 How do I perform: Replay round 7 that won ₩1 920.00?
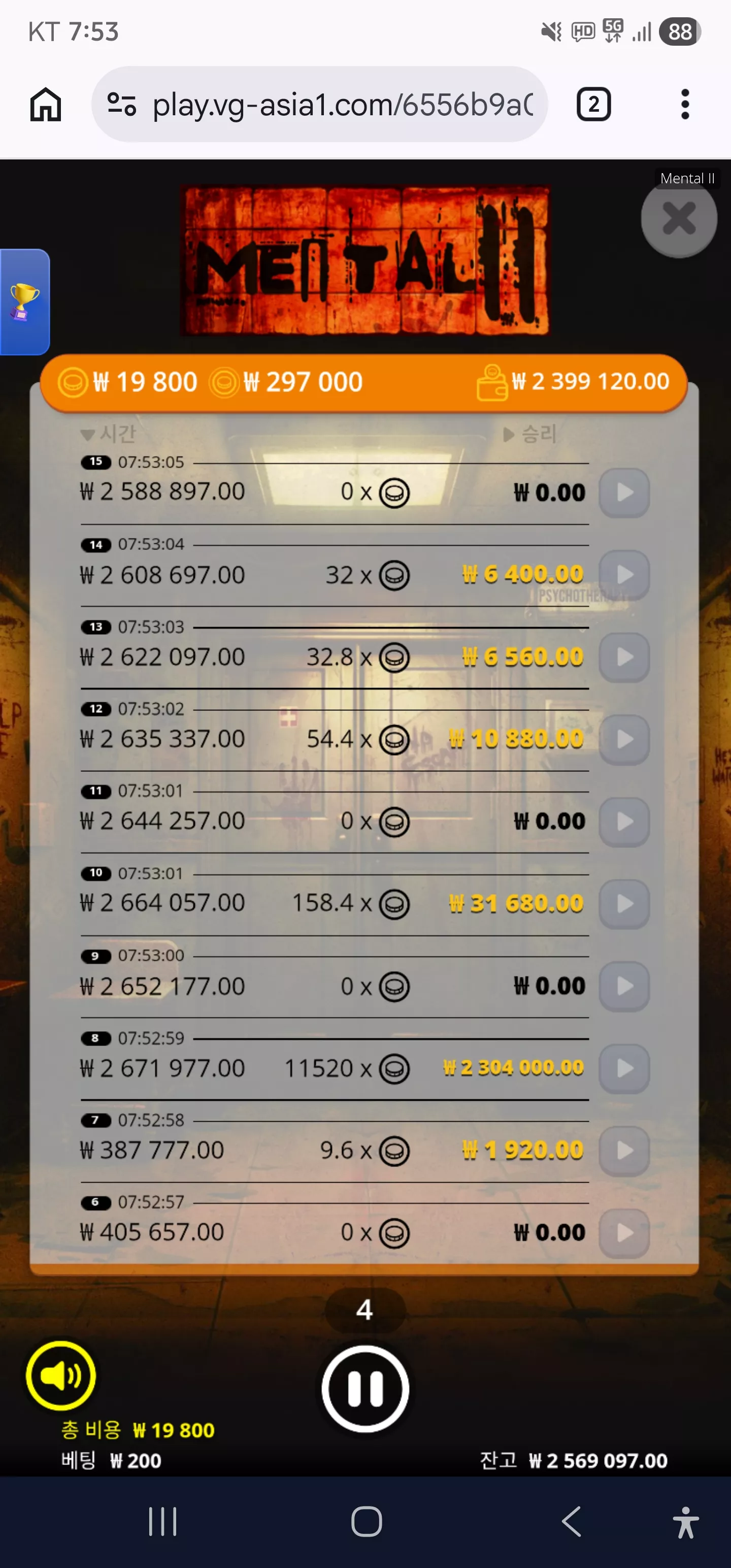pyautogui.click(x=624, y=1150)
